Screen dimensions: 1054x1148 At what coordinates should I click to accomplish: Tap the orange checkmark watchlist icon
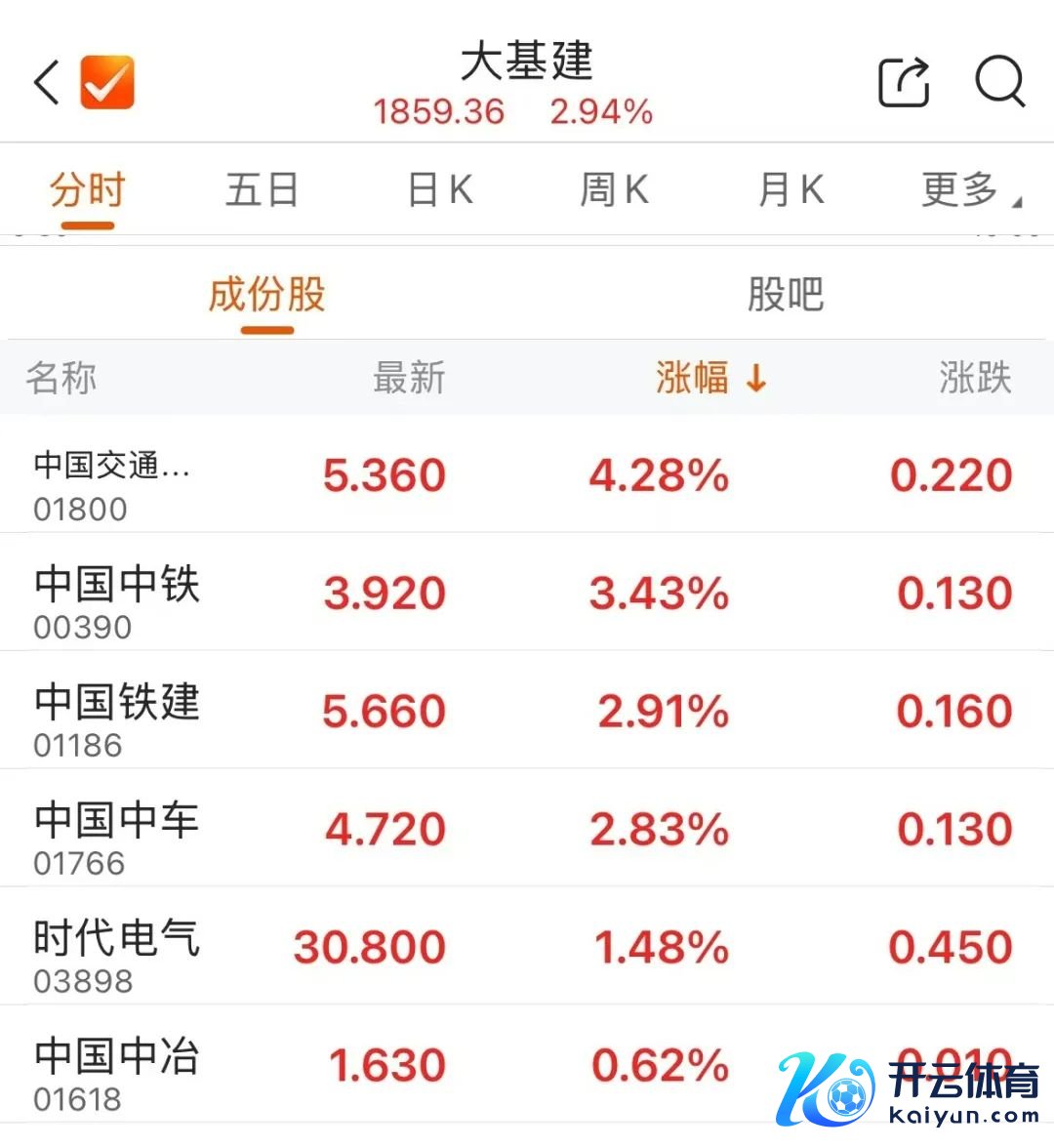coord(107,82)
